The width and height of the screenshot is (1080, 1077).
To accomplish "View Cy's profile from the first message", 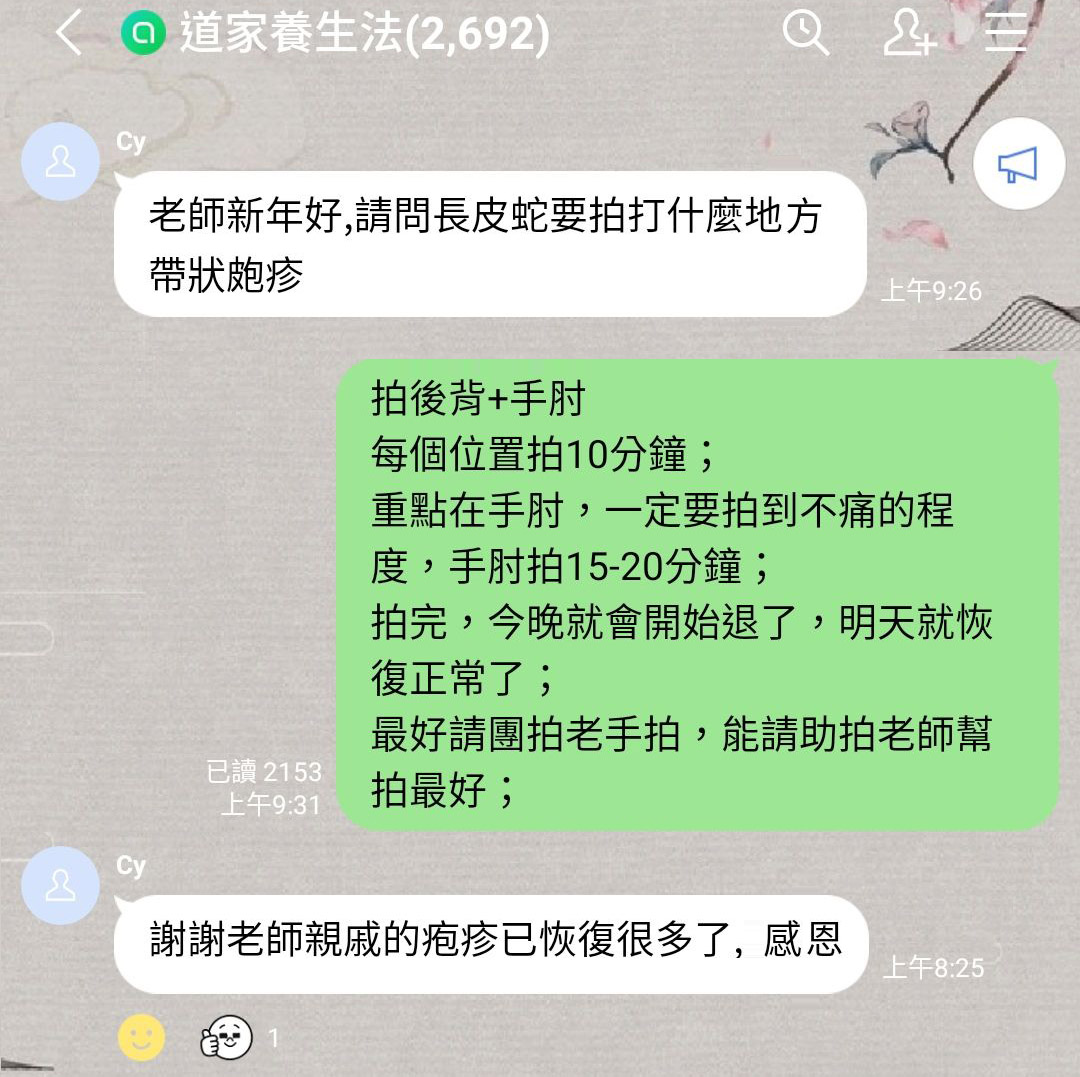I will pyautogui.click(x=61, y=162).
